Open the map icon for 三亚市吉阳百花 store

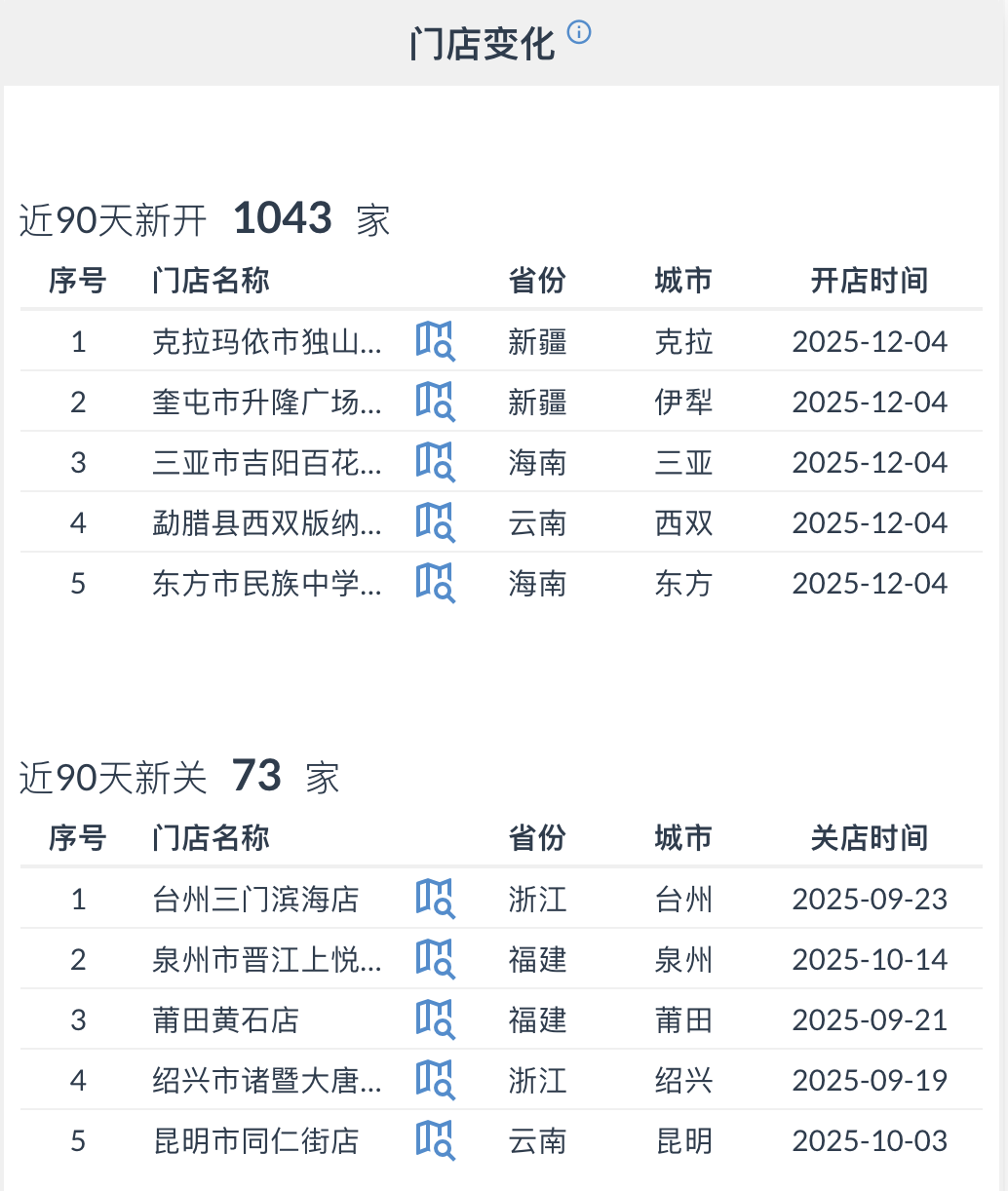coord(435,462)
